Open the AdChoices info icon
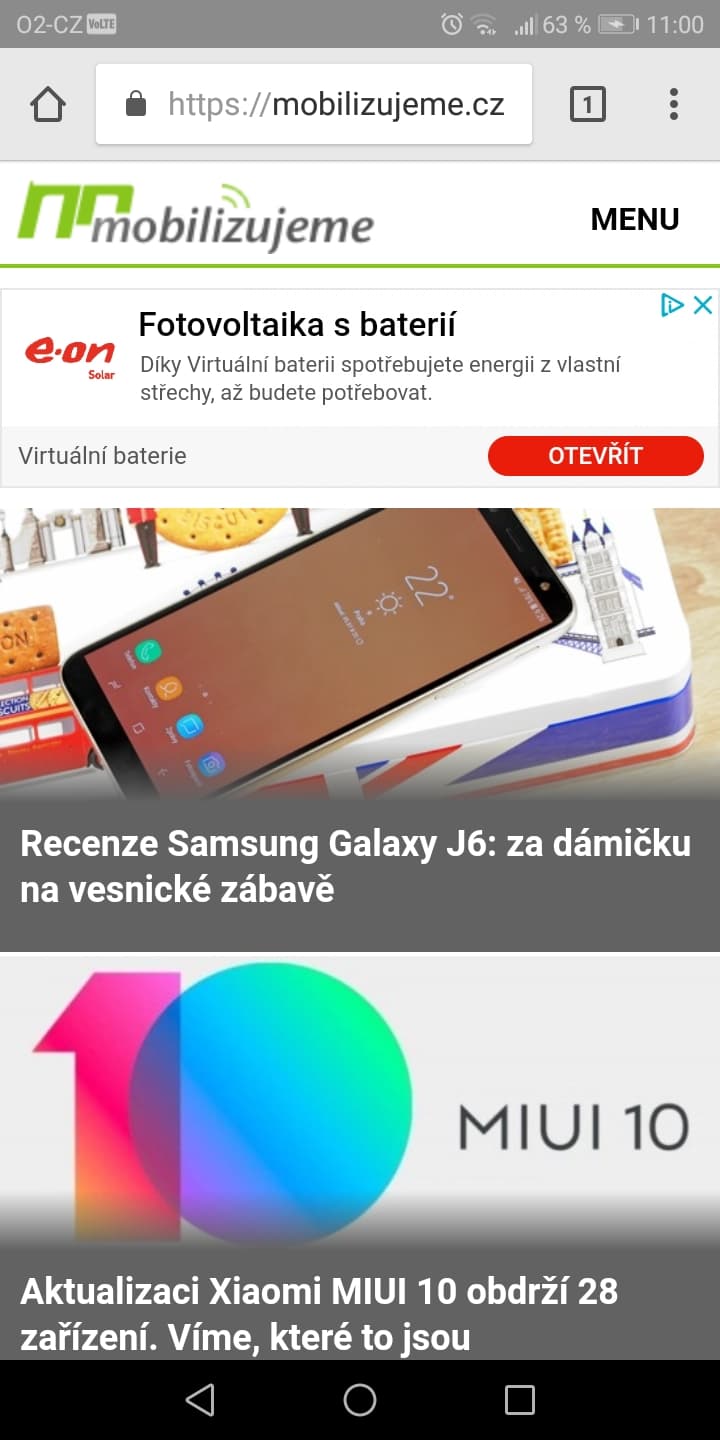Image resolution: width=720 pixels, height=1440 pixels. point(673,305)
